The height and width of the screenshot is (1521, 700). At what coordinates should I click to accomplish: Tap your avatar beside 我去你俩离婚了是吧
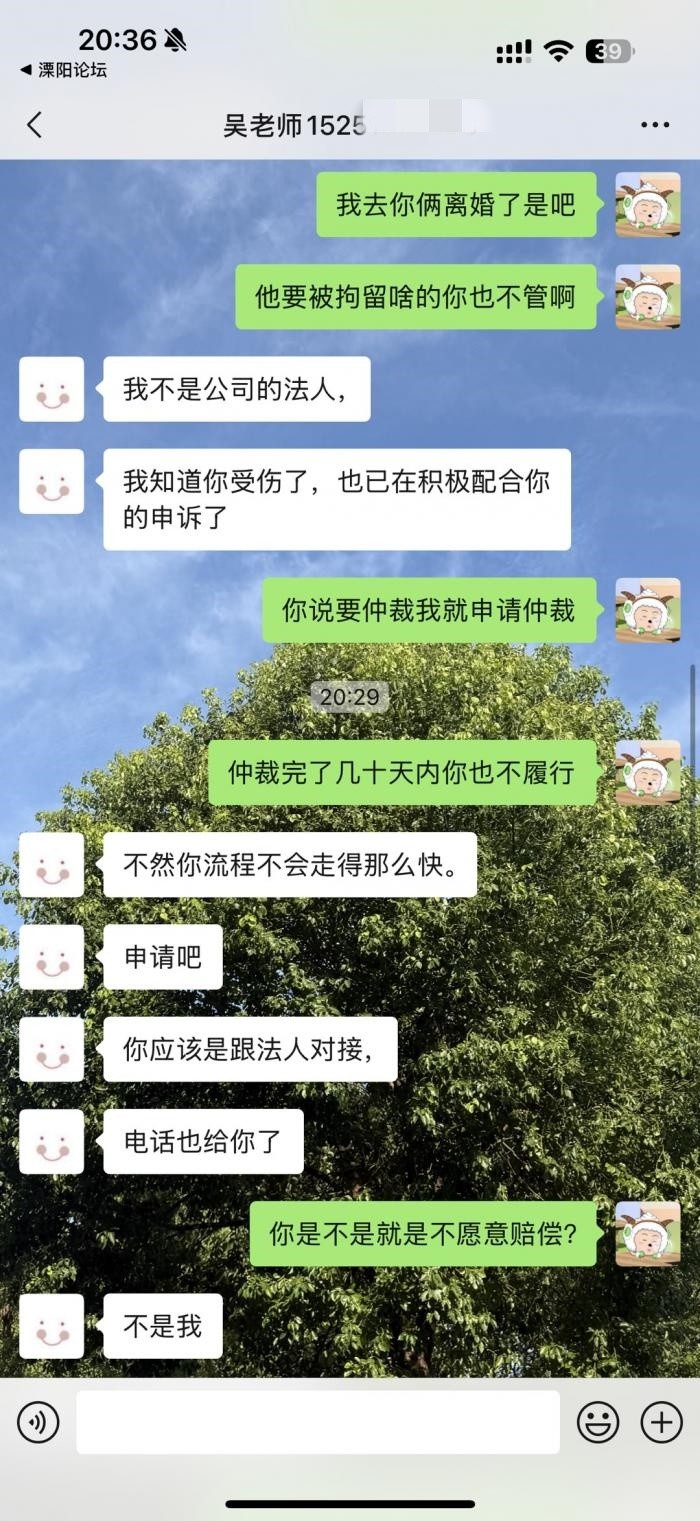[x=647, y=205]
